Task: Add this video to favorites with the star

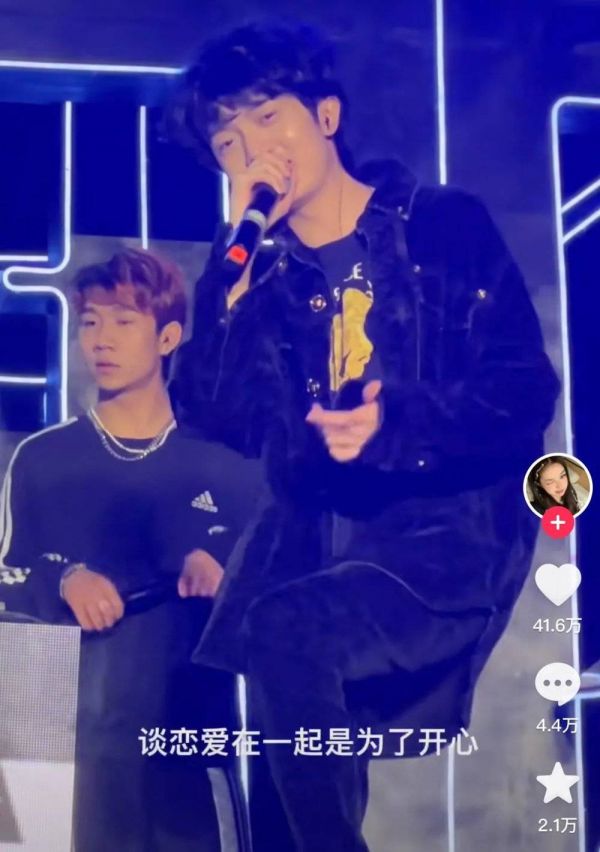Action: [x=557, y=783]
